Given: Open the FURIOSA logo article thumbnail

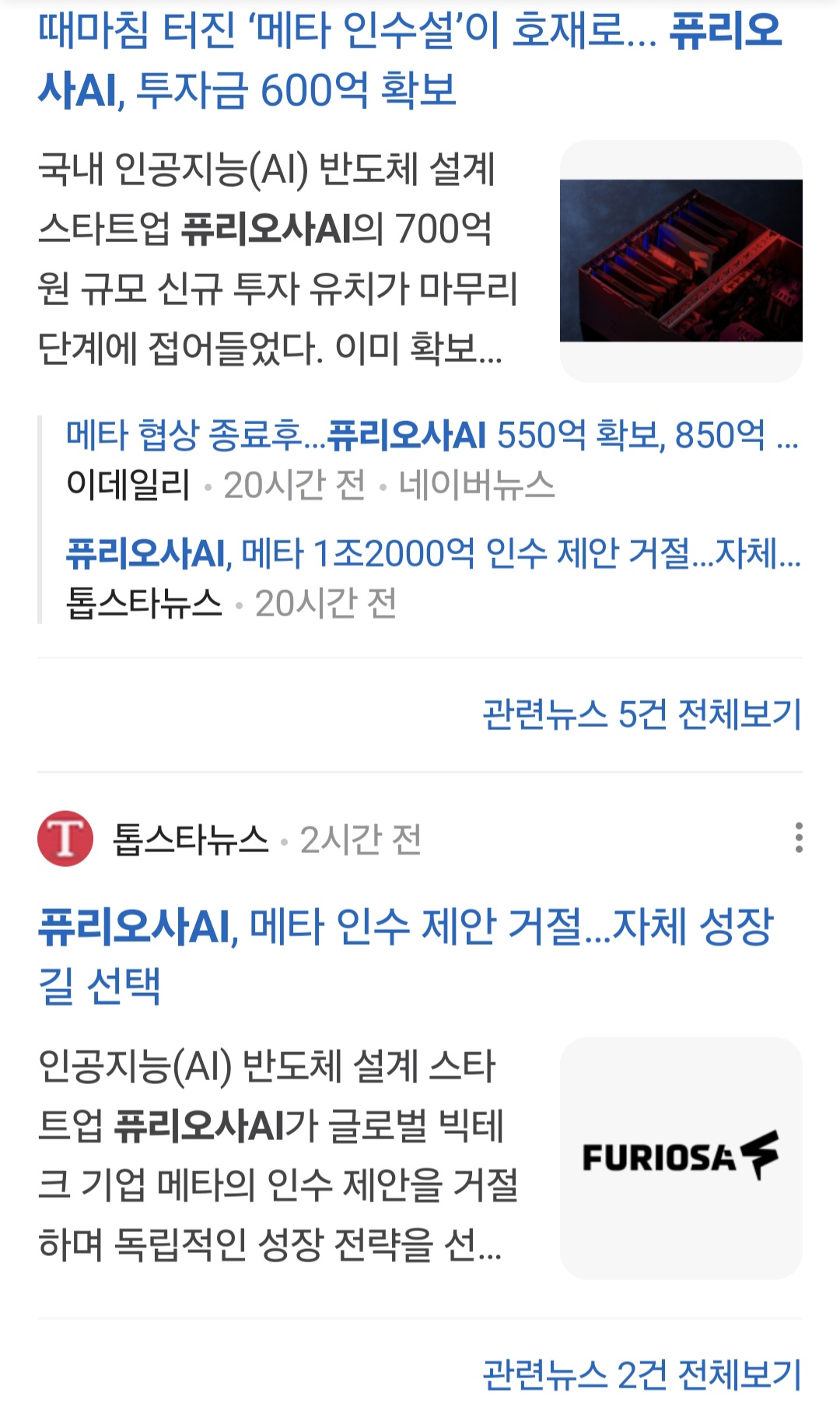Looking at the screenshot, I should coord(681,1157).
